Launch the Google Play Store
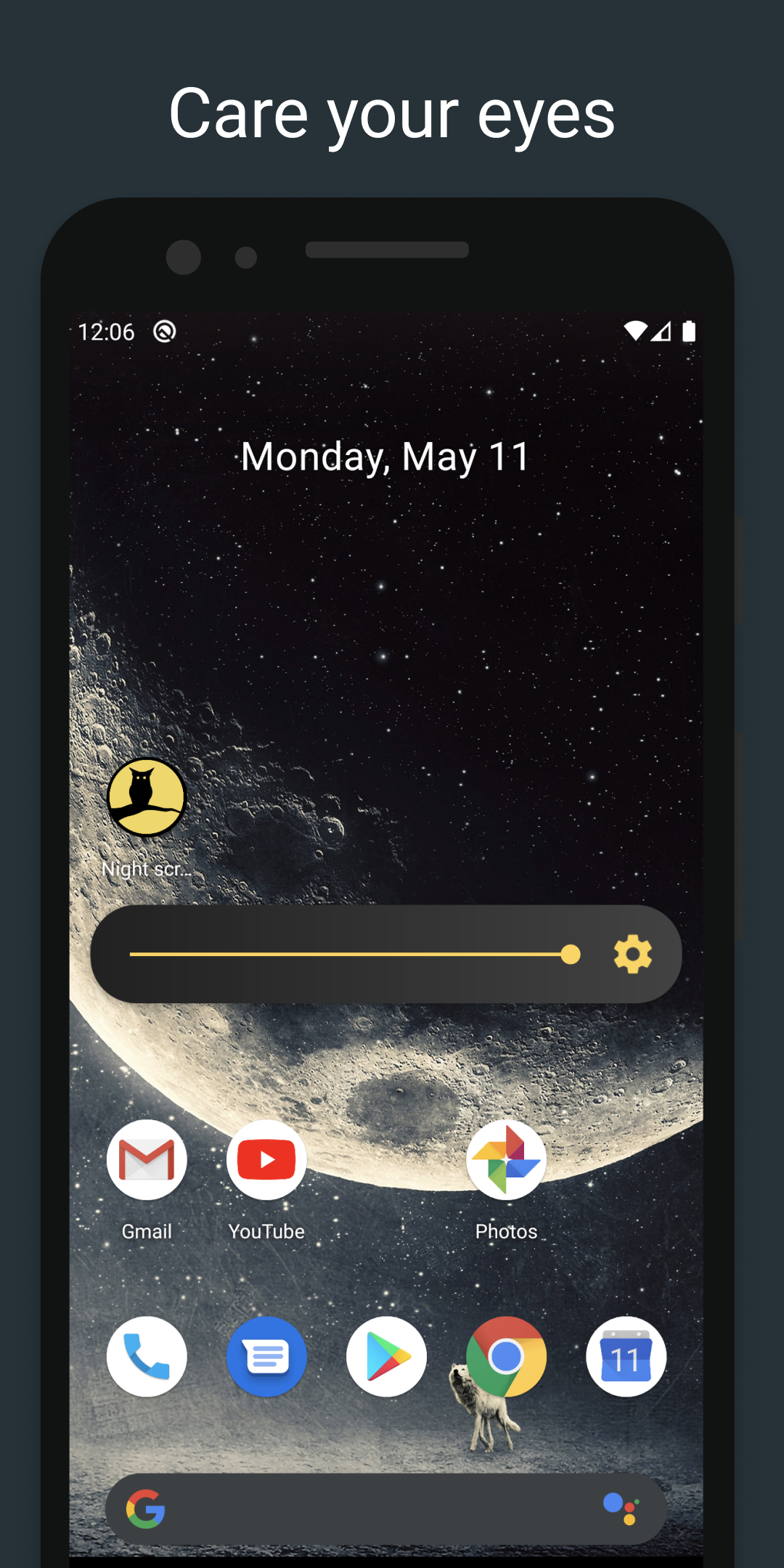784x1568 pixels. click(386, 1357)
